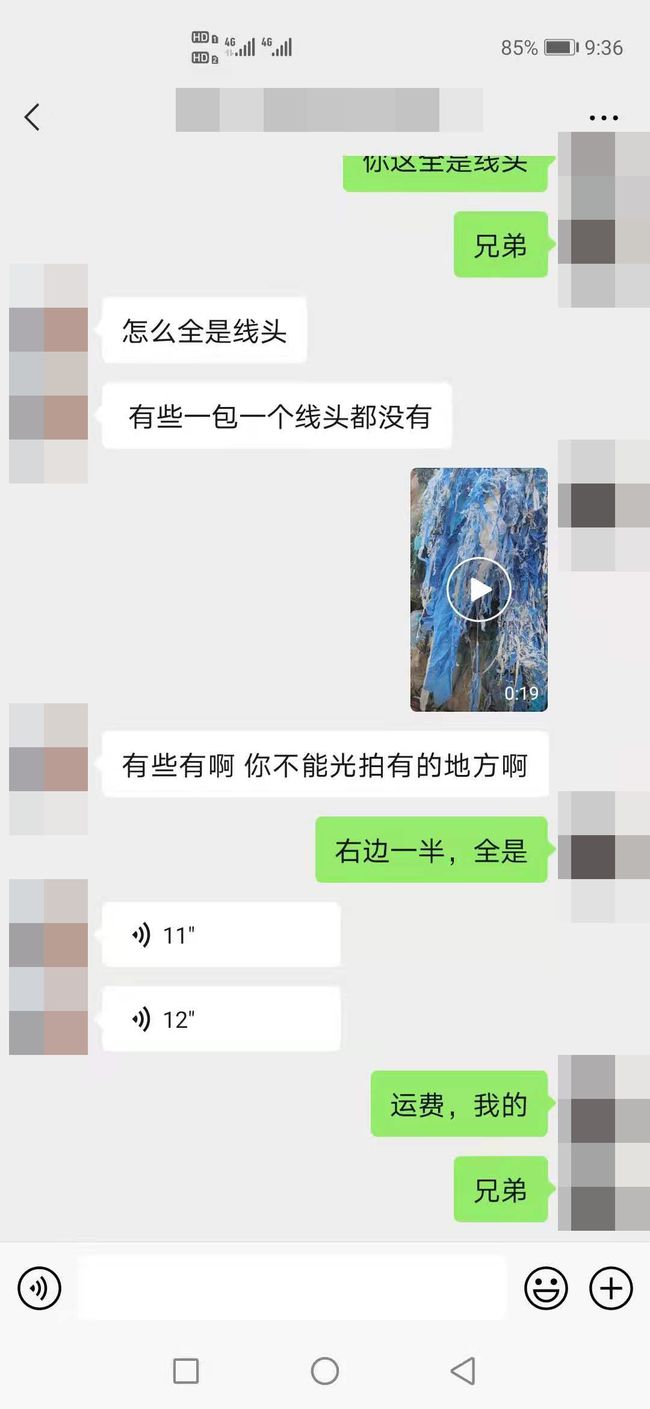Play the 11-second voice message
Image resolution: width=650 pixels, height=1409 pixels.
(221, 935)
